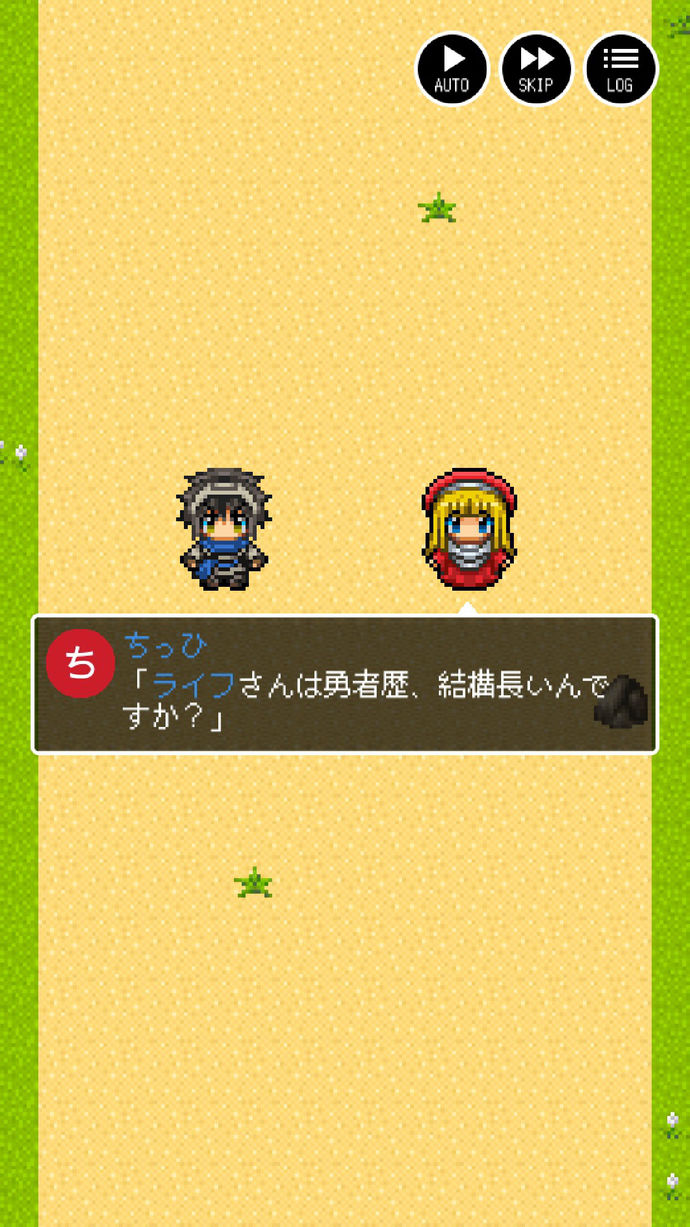Enable AUTO dialogue playback
The height and width of the screenshot is (1227, 690).
pyautogui.click(x=451, y=69)
